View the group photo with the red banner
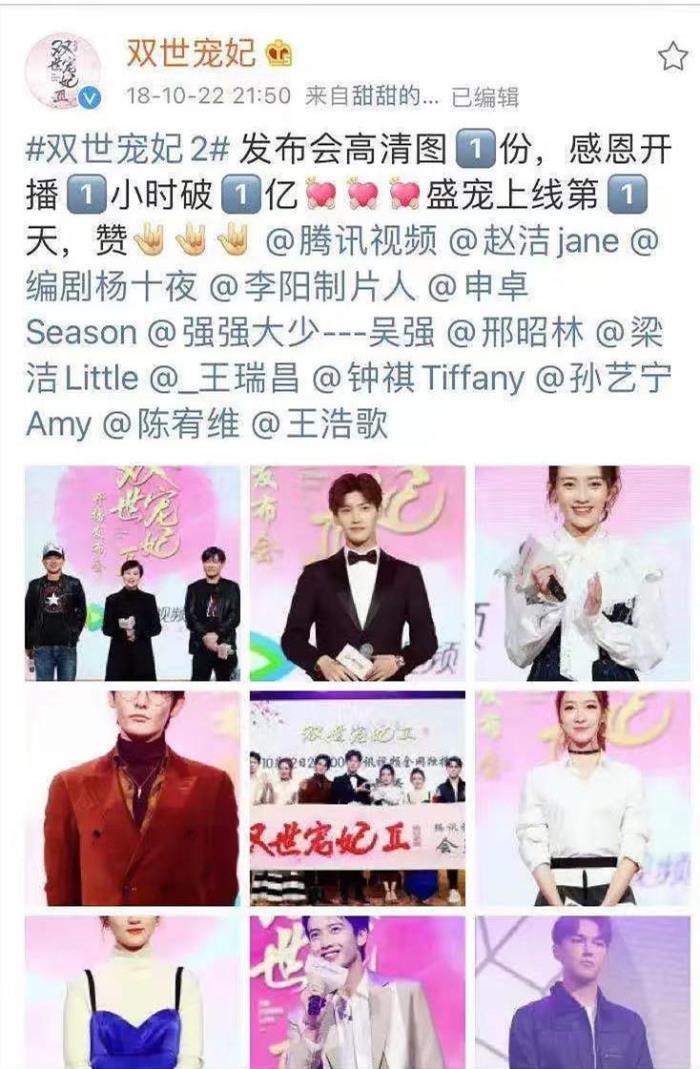This screenshot has width=700, height=1069. click(x=357, y=798)
